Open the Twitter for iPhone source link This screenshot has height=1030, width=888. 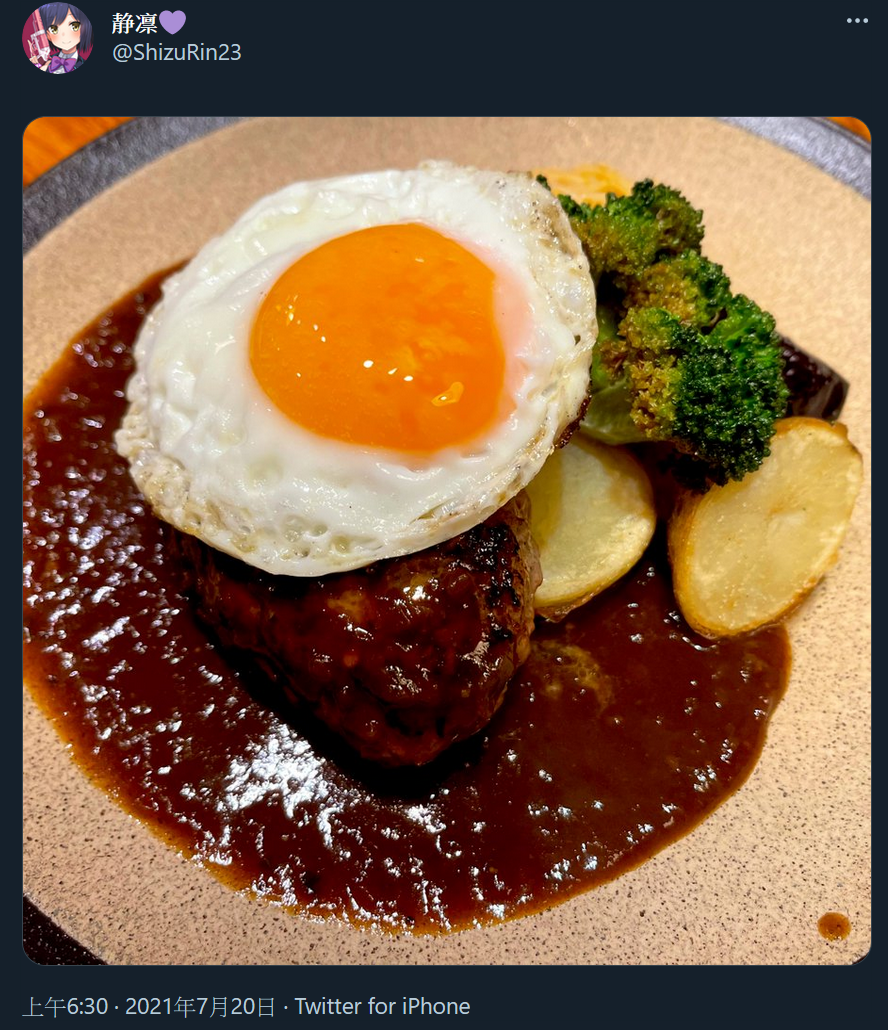click(x=382, y=1006)
